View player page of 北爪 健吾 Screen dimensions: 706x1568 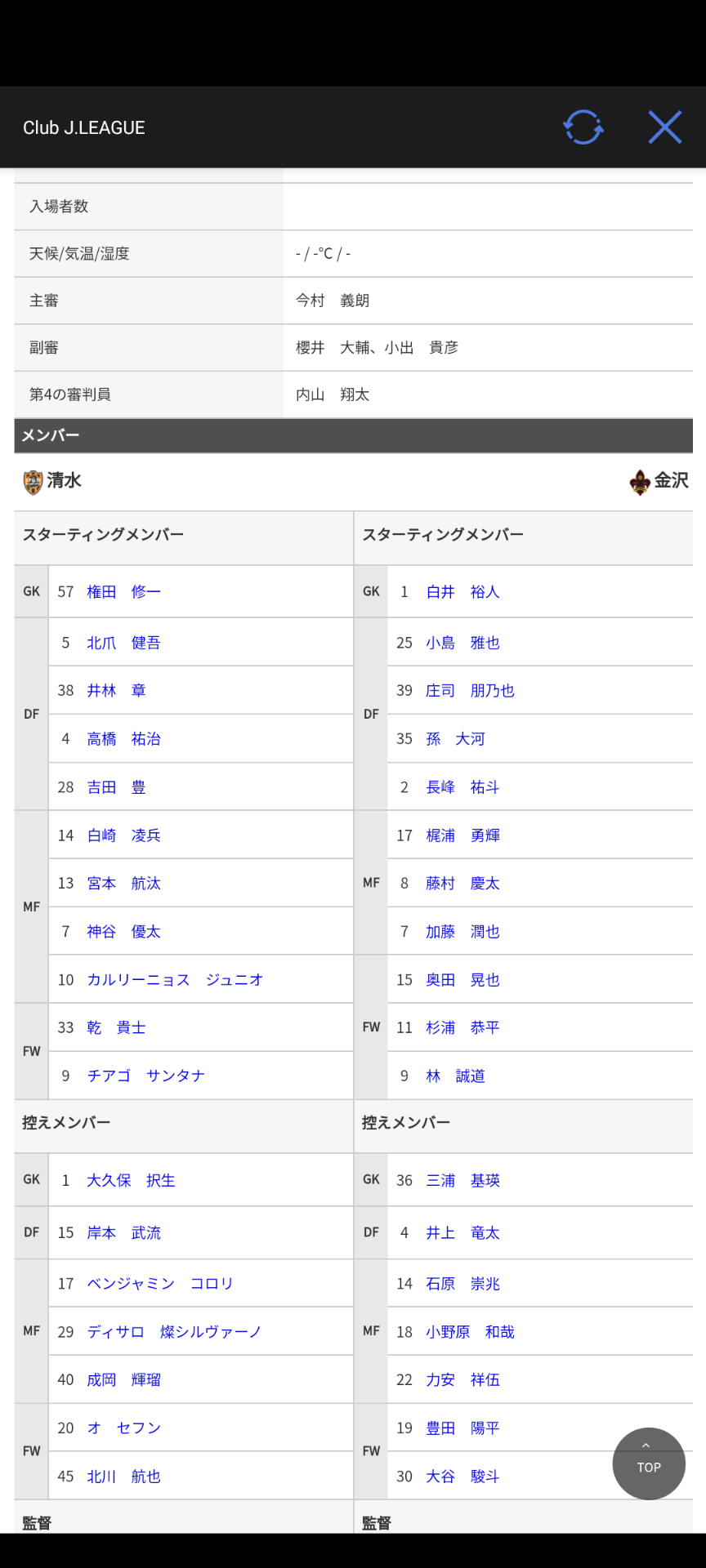tap(123, 643)
